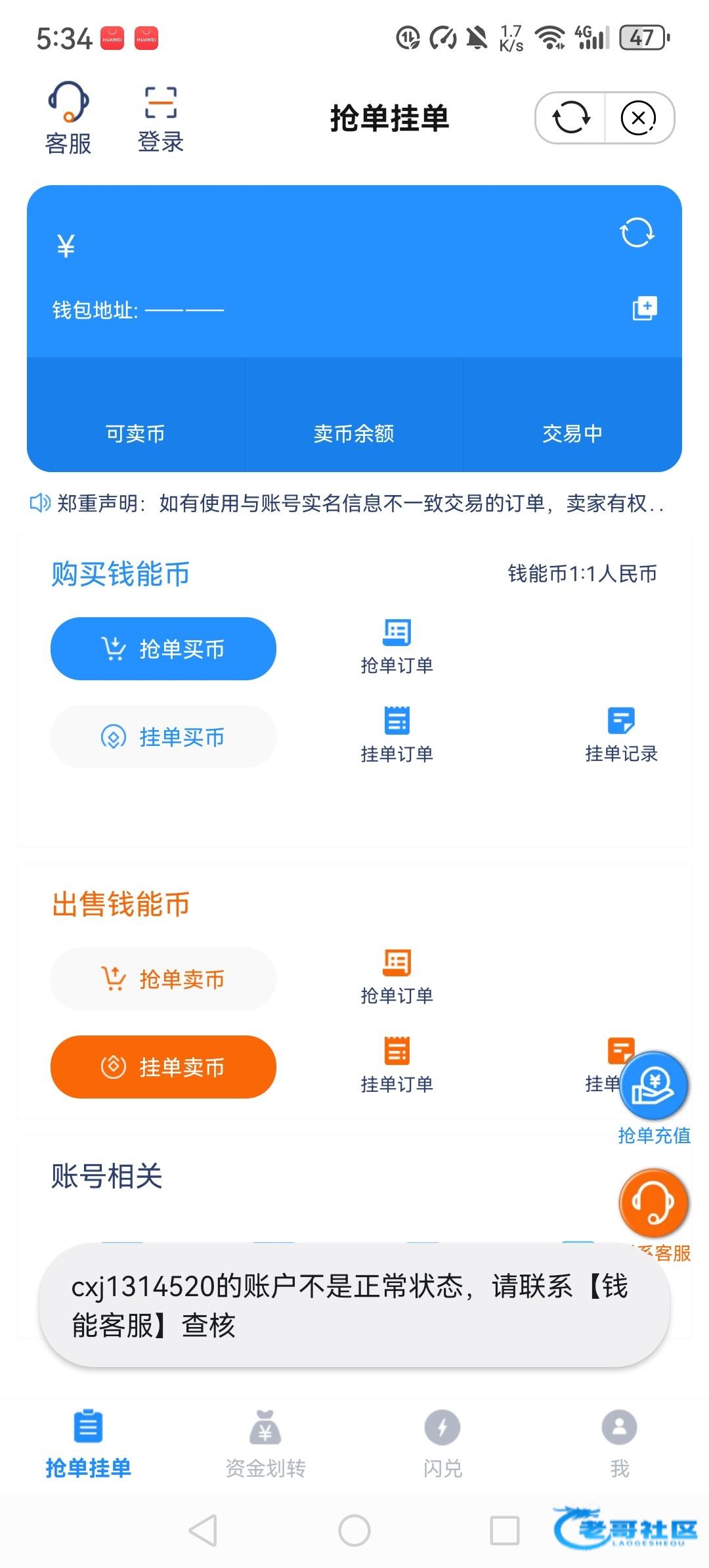
Task: Open 挂单订单 under 出售钱能币
Action: tap(397, 1066)
